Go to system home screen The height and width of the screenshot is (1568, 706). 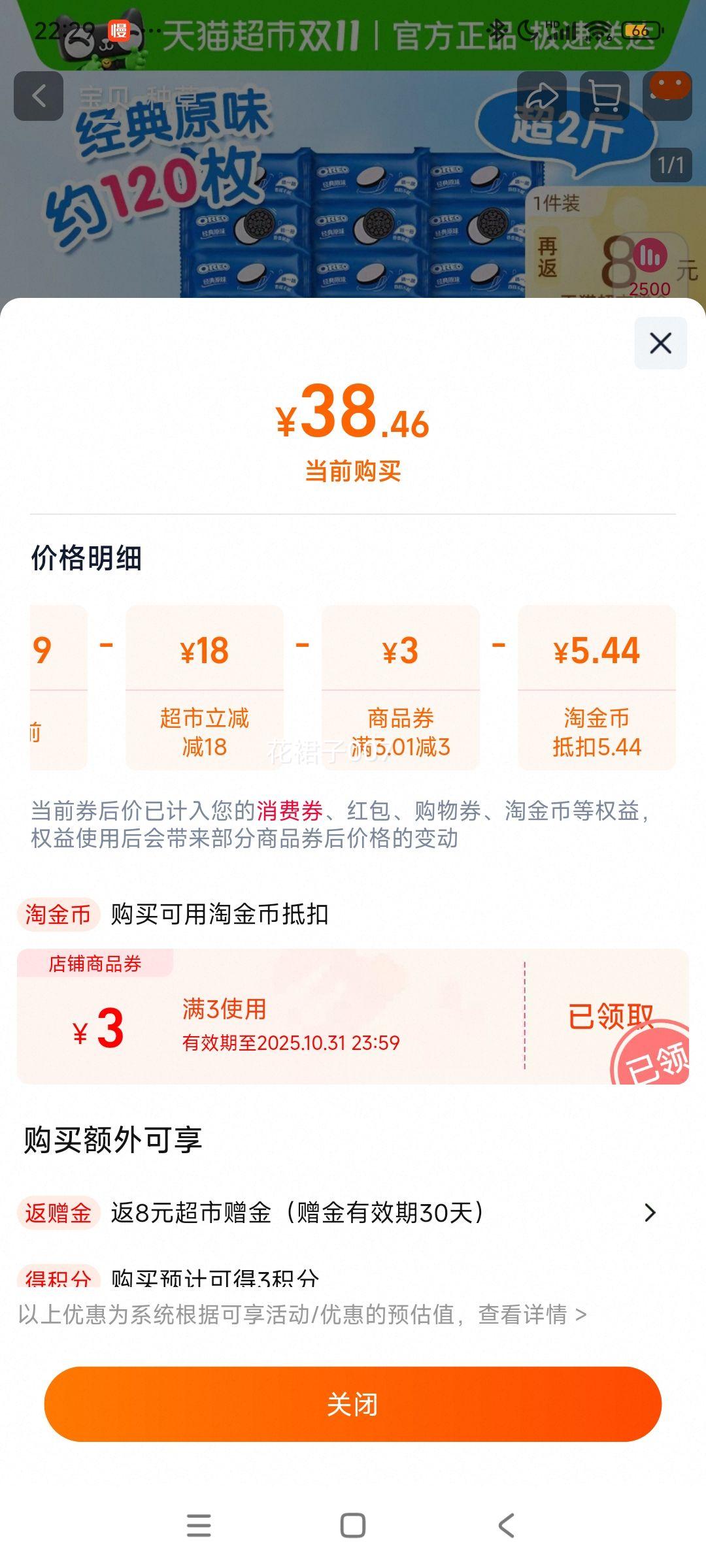(x=353, y=1526)
